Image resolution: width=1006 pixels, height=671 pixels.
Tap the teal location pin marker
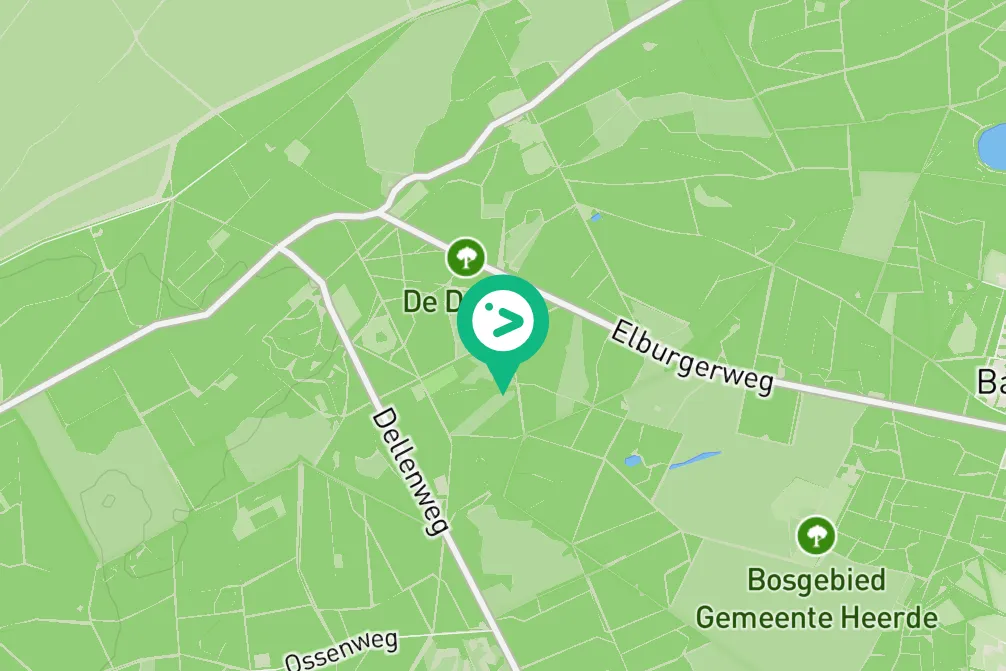[503, 322]
